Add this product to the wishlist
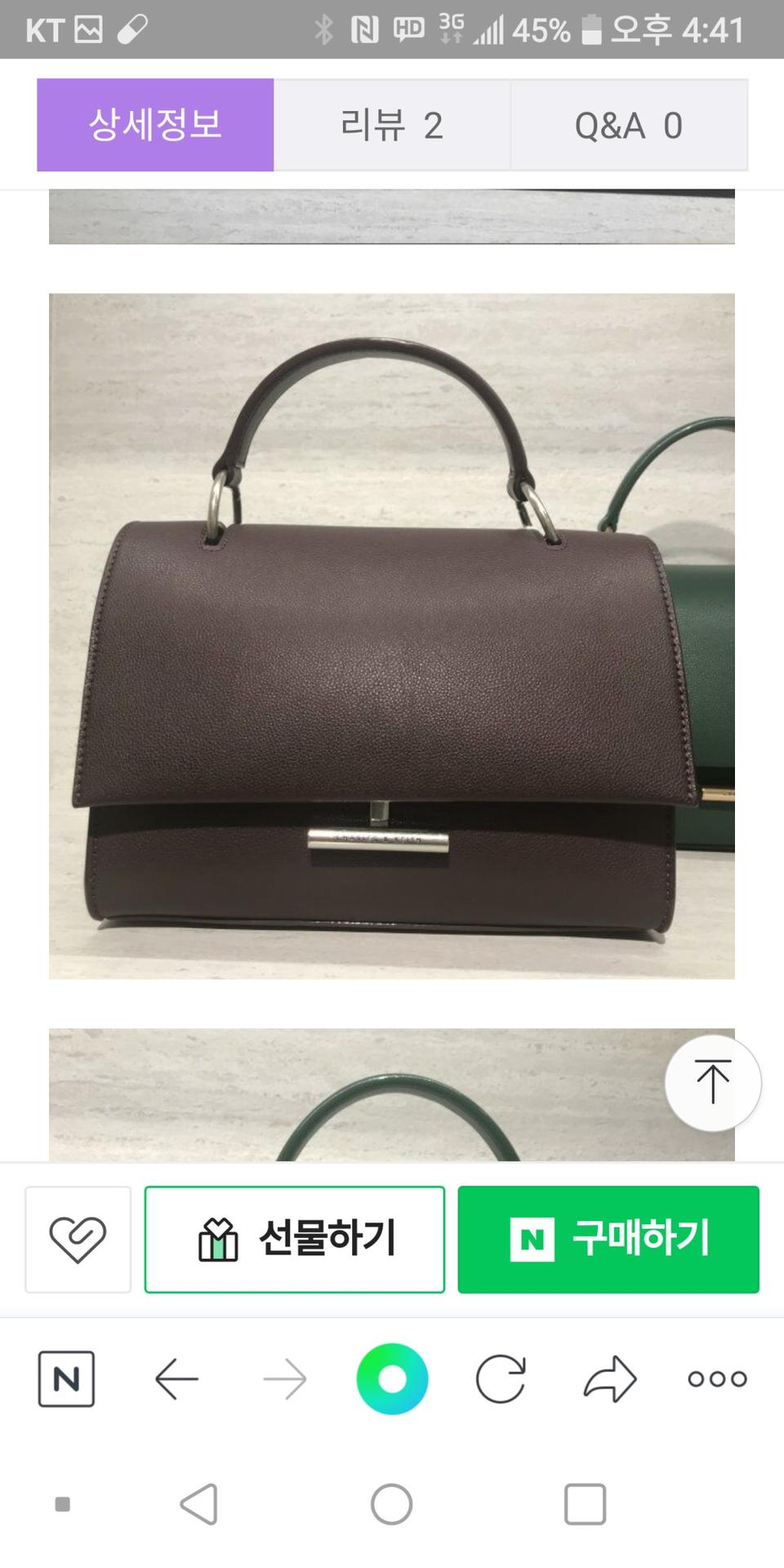 pos(78,1239)
